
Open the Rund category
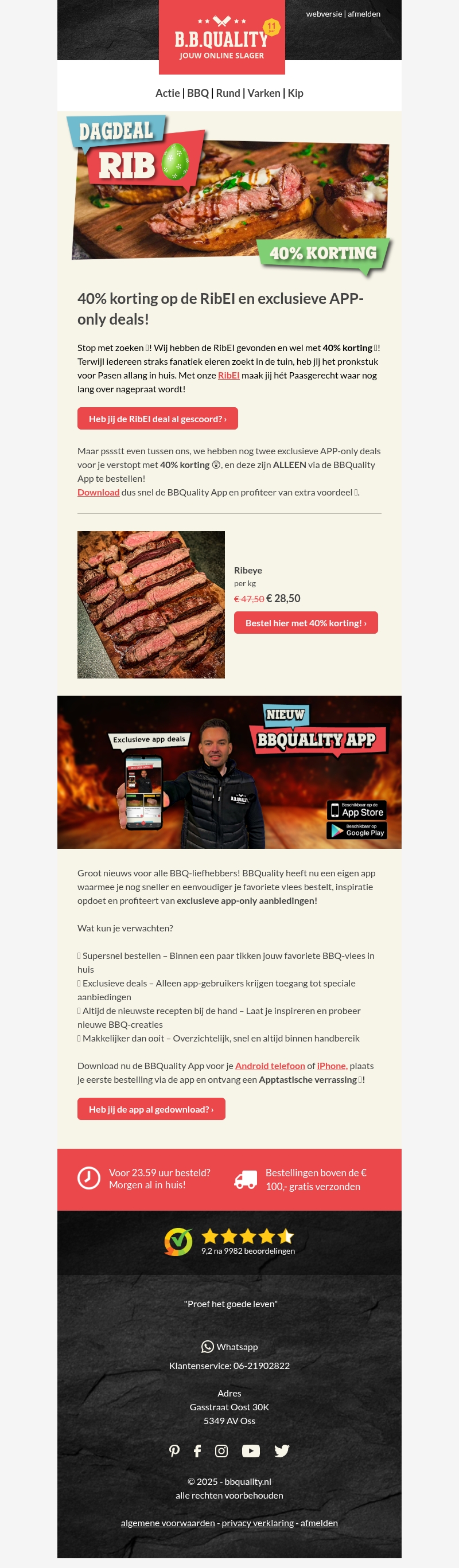point(228,93)
